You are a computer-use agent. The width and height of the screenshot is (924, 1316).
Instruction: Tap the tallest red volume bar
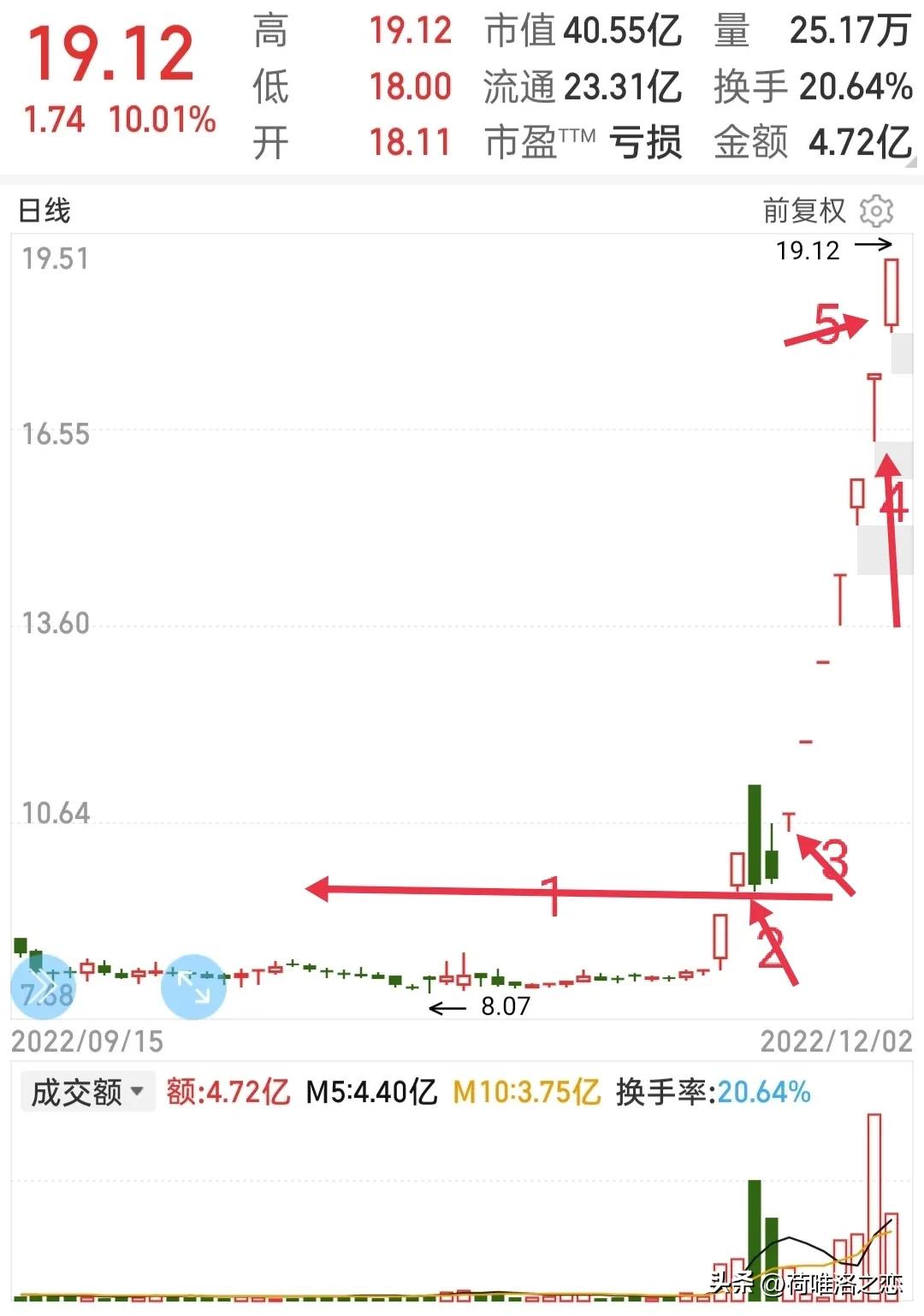[x=874, y=1198]
